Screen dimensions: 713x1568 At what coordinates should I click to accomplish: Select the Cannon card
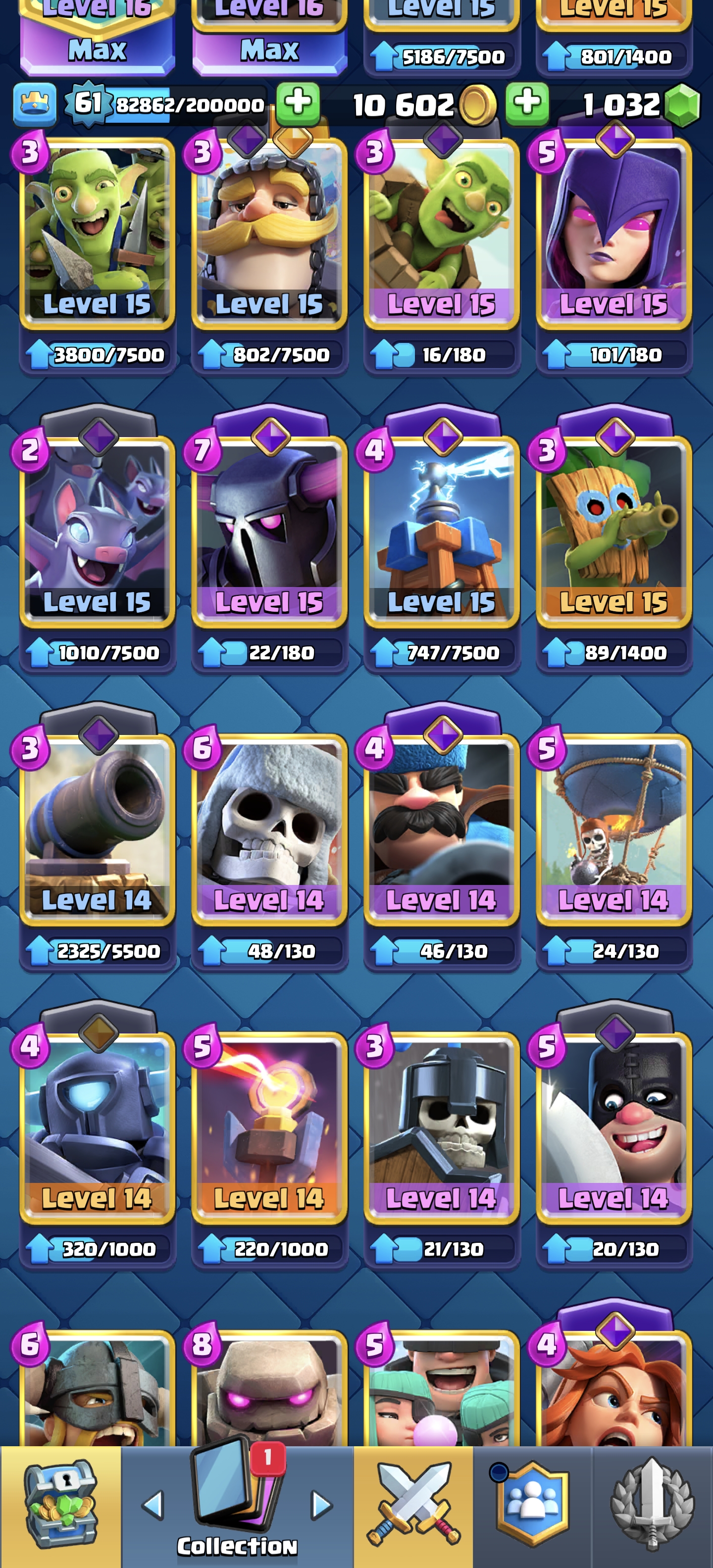[x=97, y=828]
